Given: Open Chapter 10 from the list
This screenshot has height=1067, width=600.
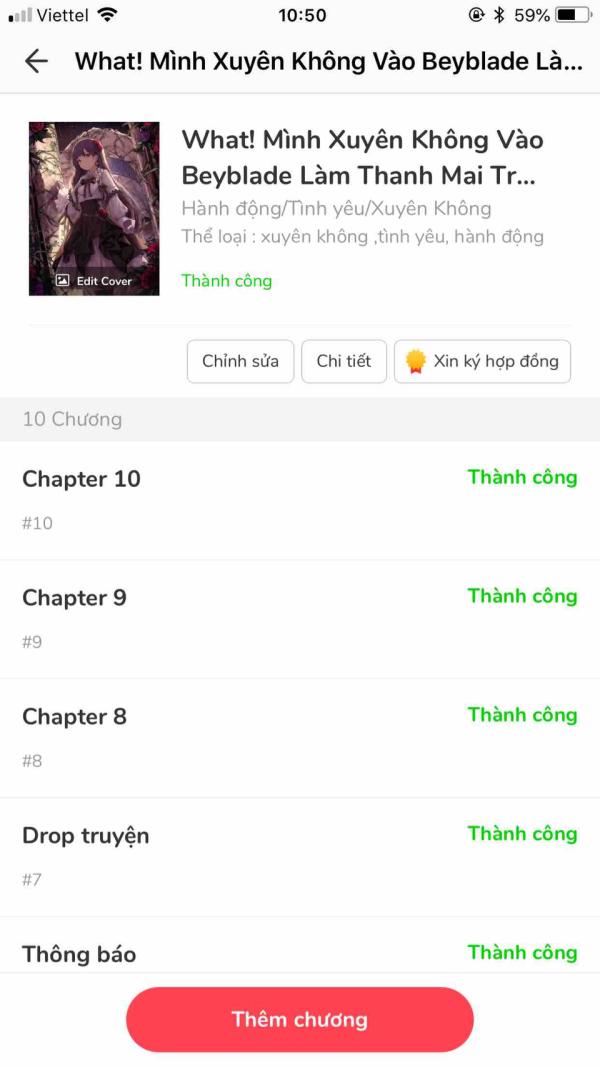Looking at the screenshot, I should click(82, 479).
